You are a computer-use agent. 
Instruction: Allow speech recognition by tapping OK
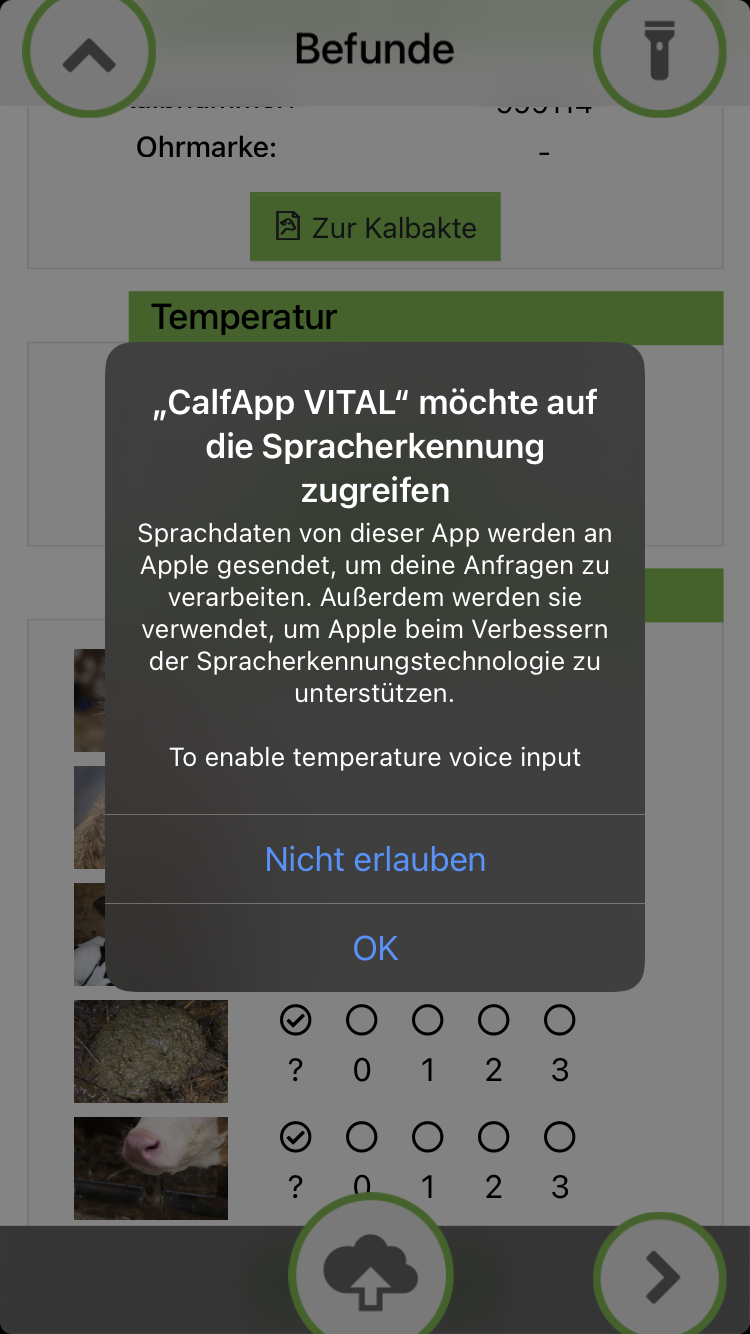point(375,947)
